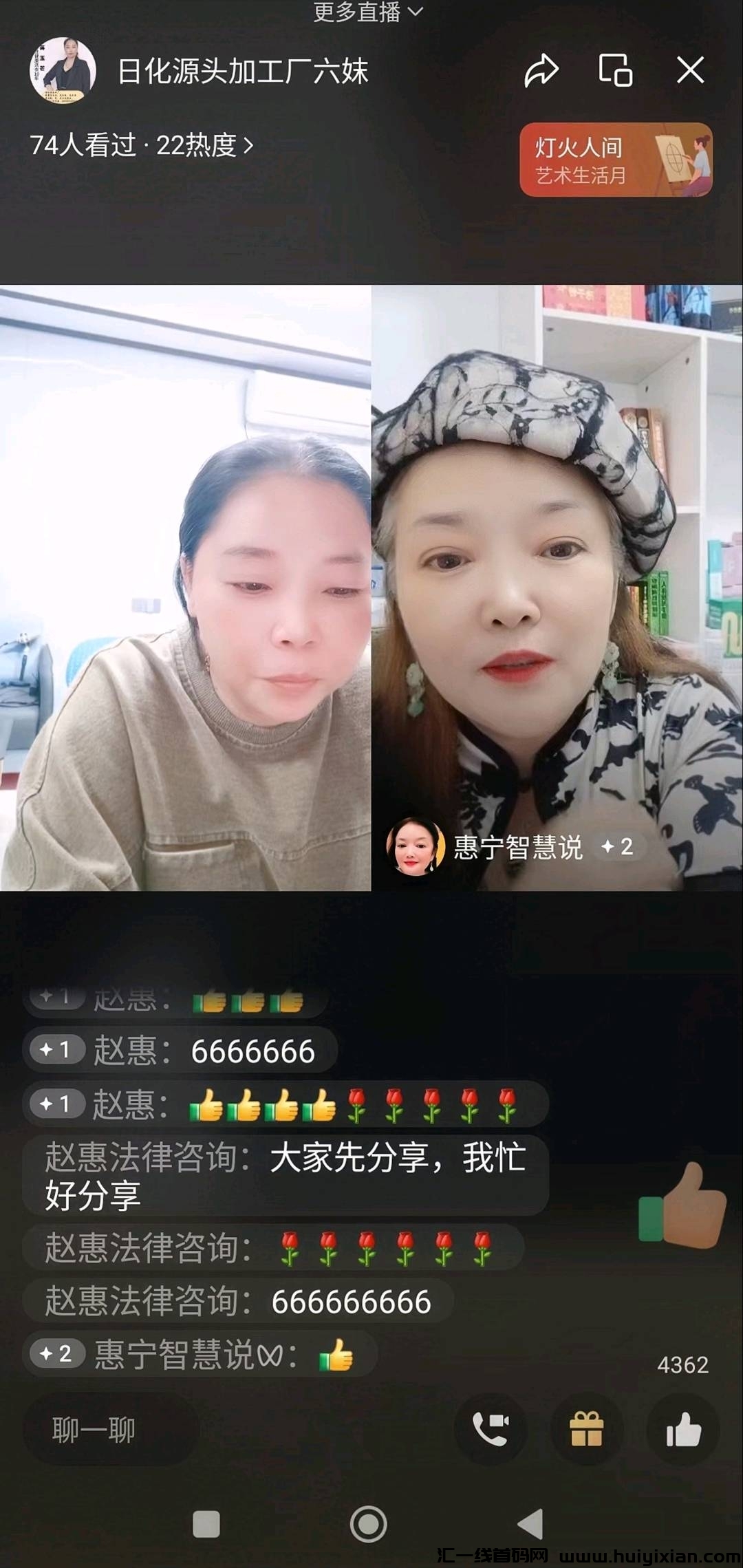Minimize the stream to a floating window

pyautogui.click(x=615, y=70)
